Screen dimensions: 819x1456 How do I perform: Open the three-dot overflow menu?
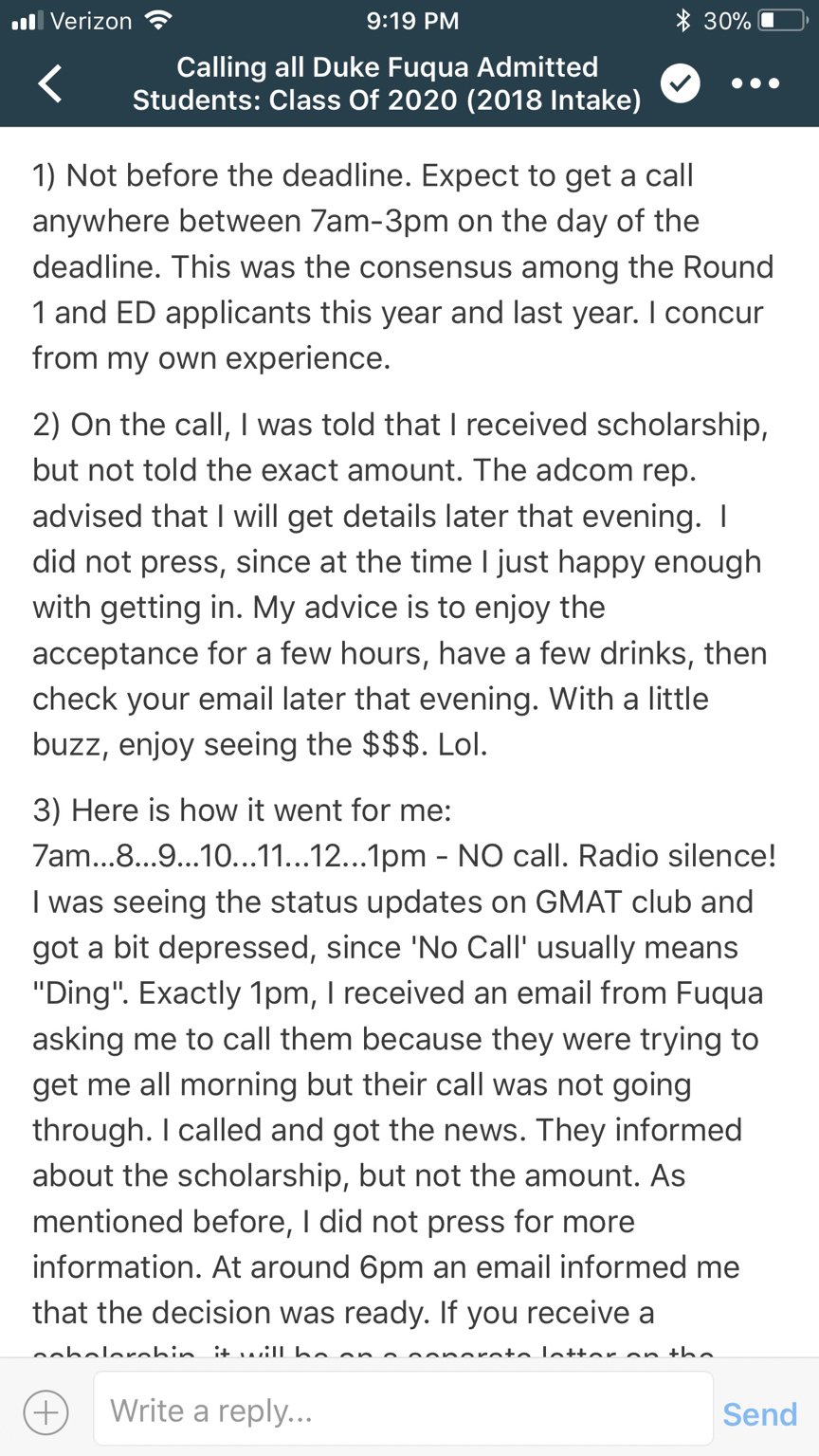tap(755, 83)
